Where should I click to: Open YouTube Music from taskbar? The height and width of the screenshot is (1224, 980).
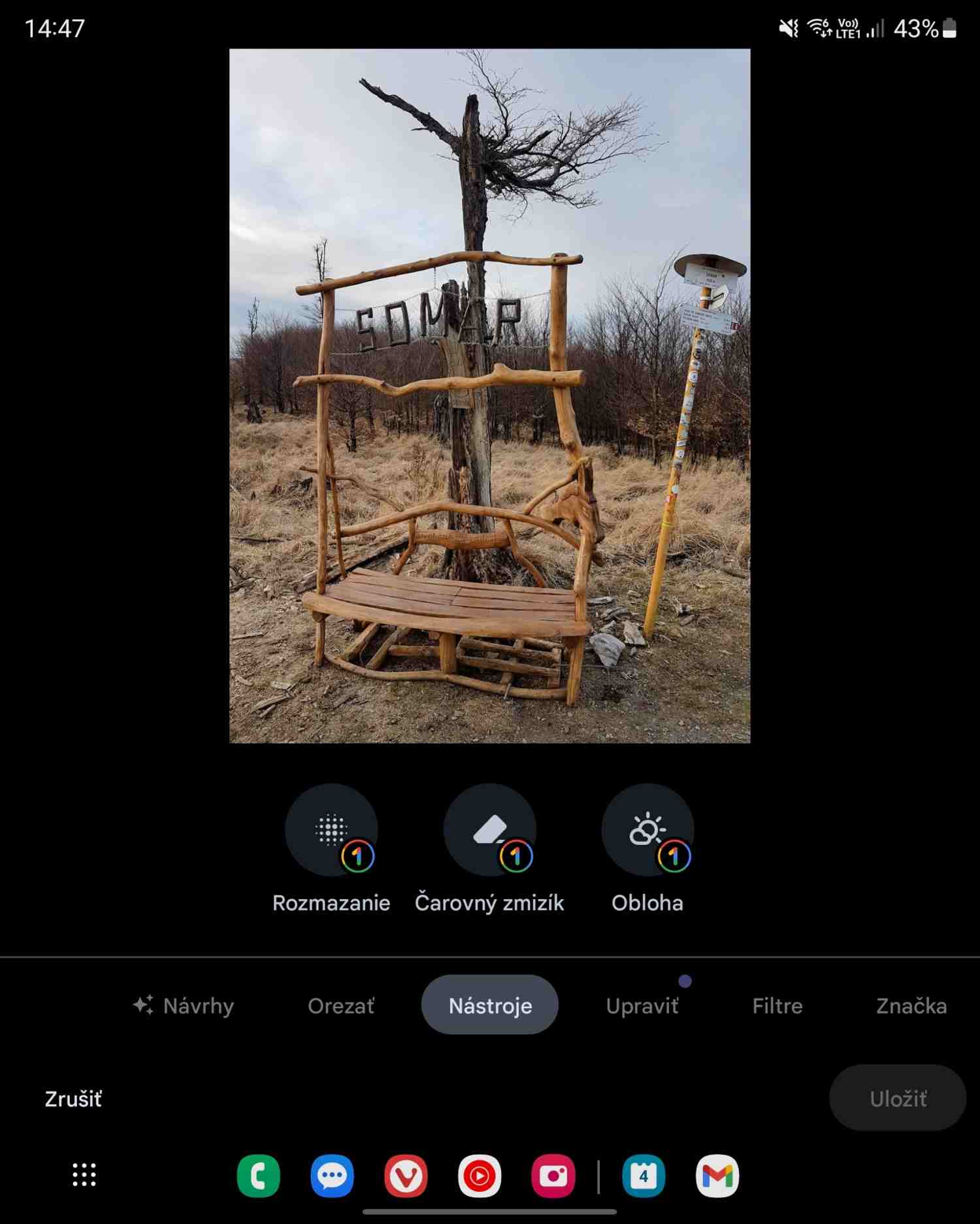(480, 1176)
